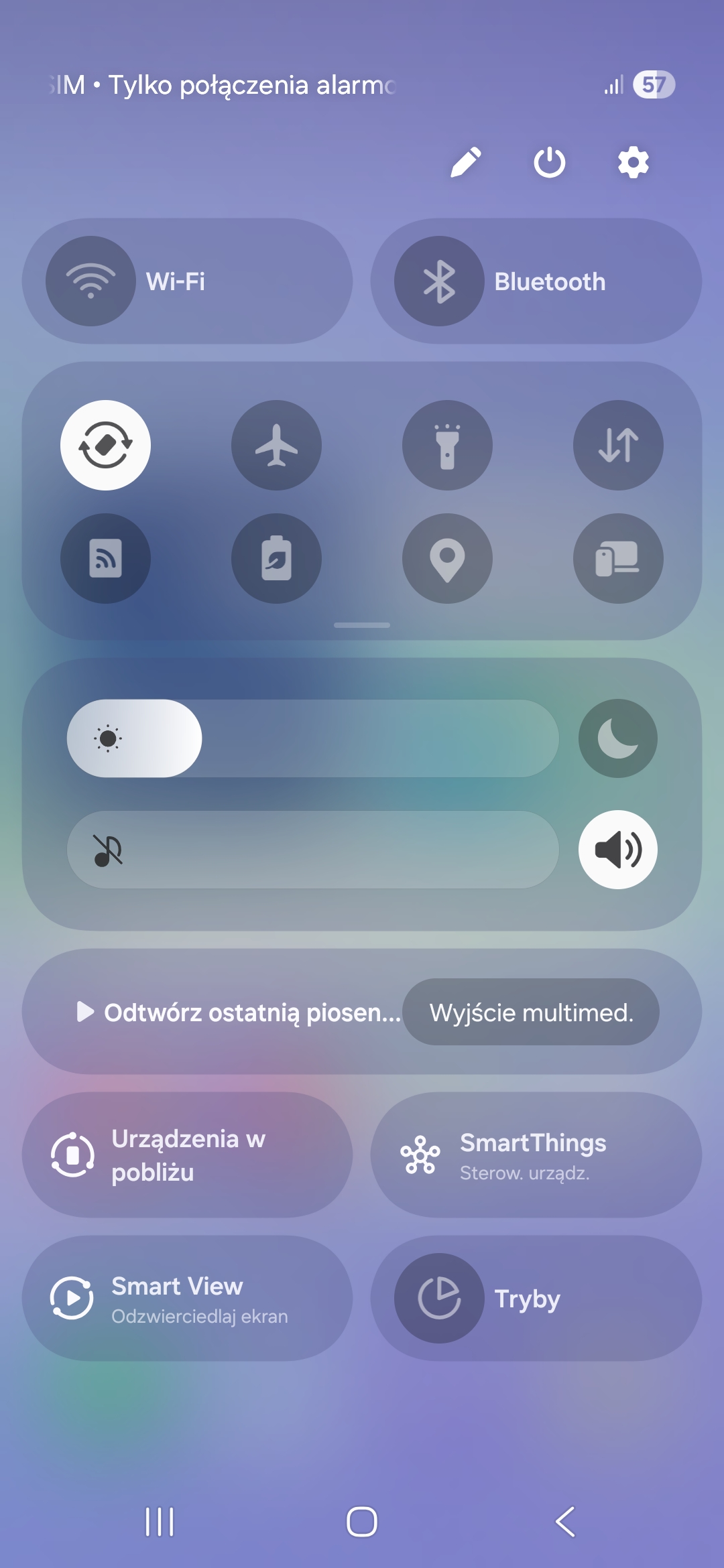Open Wyjście multimed. output options
The width and height of the screenshot is (724, 1568).
531,1012
